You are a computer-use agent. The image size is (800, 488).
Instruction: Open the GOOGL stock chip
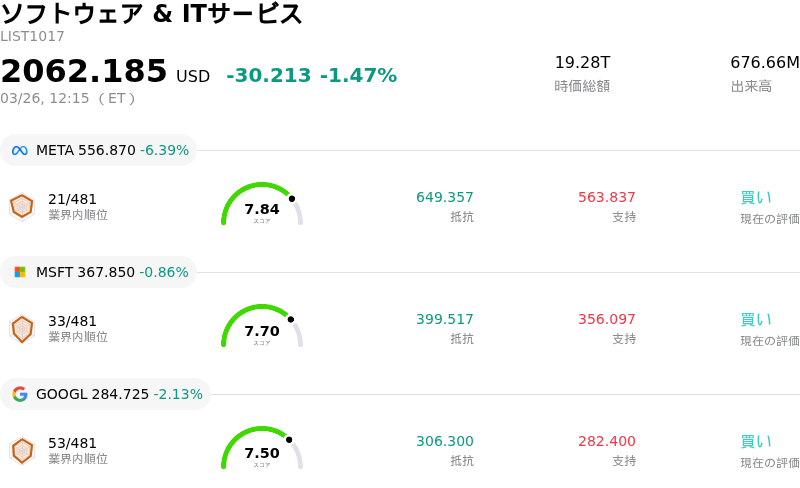click(x=105, y=394)
